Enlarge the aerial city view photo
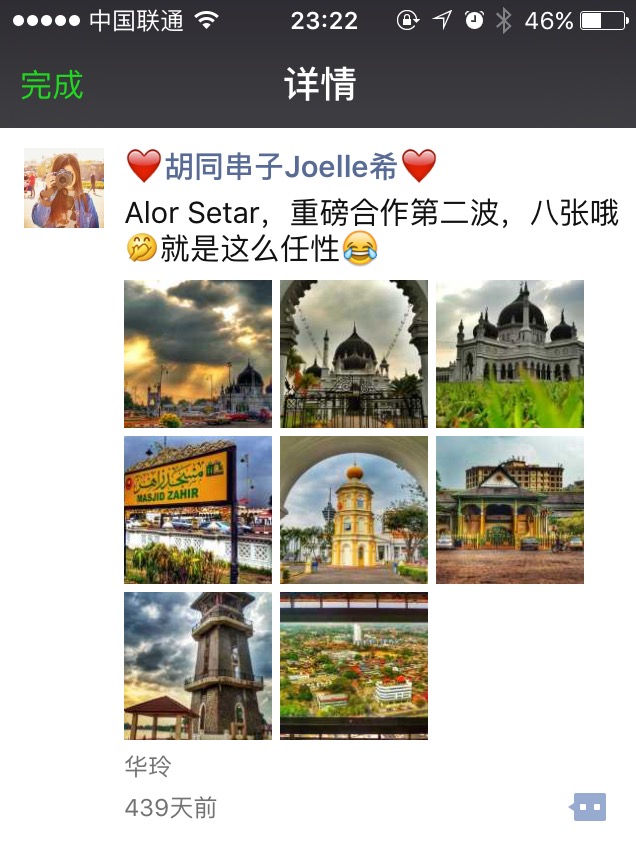The image size is (636, 841). click(x=354, y=666)
